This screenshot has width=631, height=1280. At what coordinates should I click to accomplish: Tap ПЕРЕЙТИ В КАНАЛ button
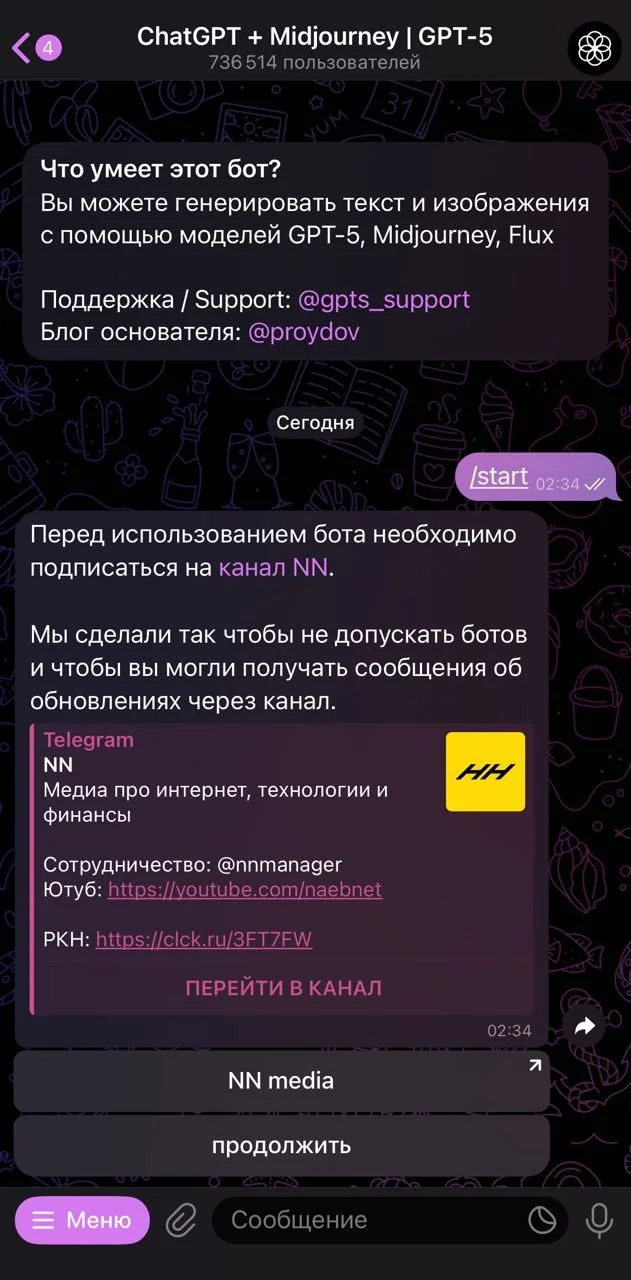point(283,988)
